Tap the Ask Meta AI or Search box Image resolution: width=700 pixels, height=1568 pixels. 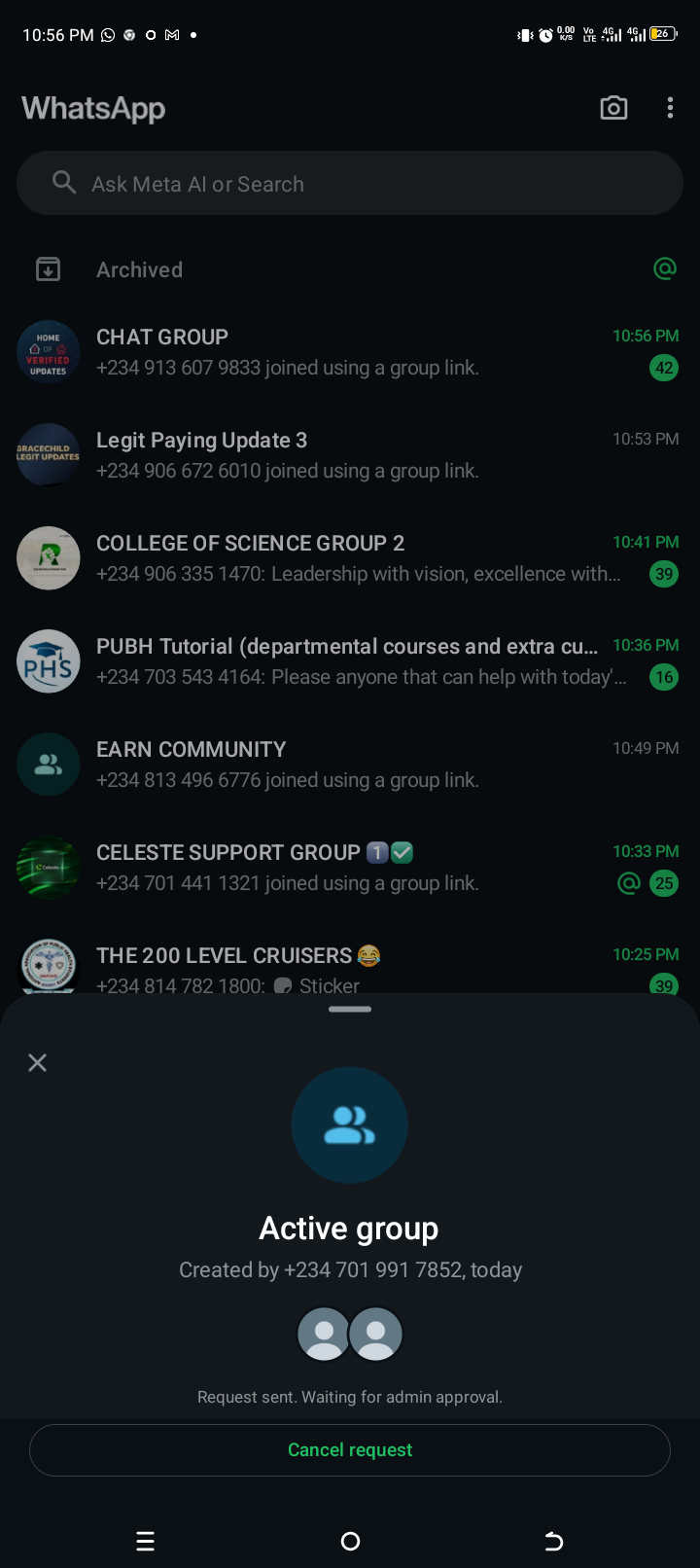[x=350, y=184]
